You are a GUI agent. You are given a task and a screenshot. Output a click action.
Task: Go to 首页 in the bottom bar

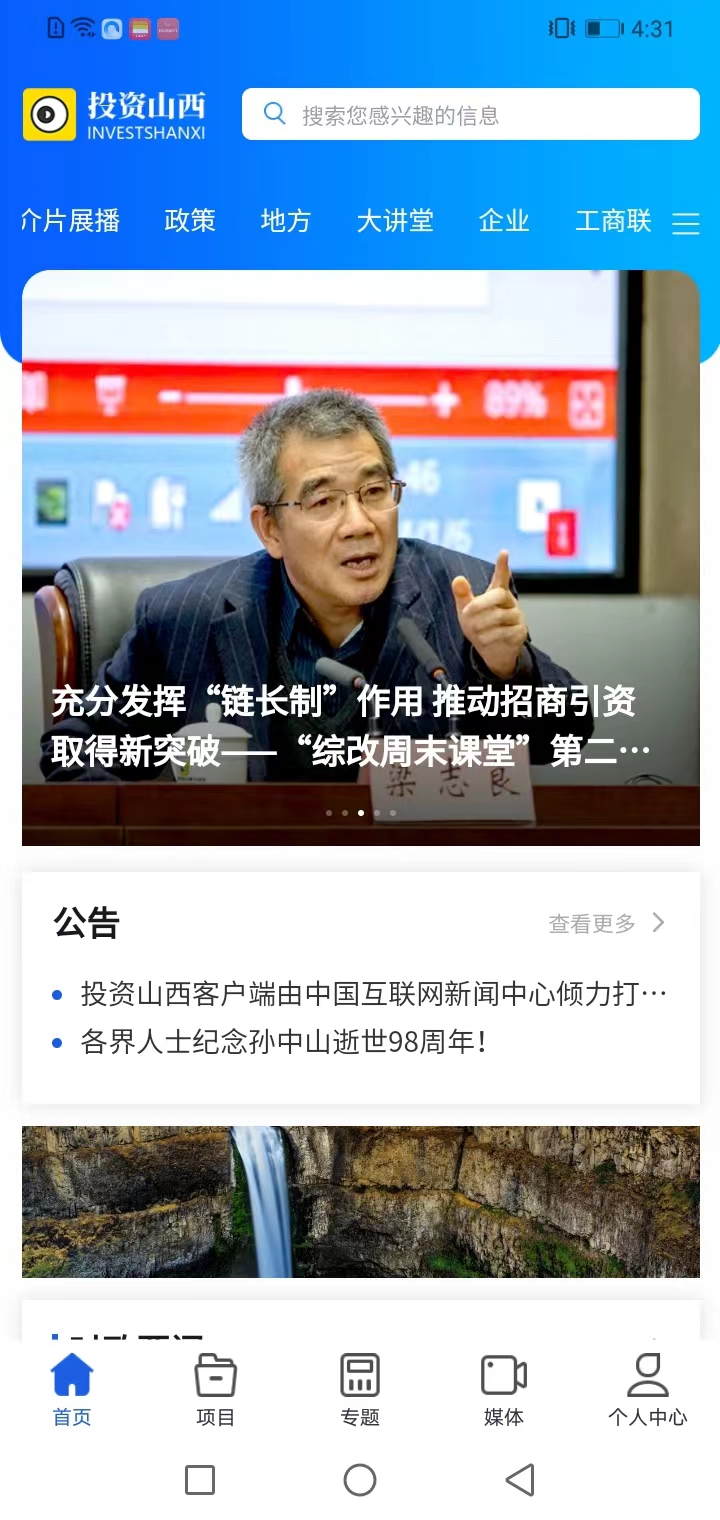click(x=72, y=1390)
